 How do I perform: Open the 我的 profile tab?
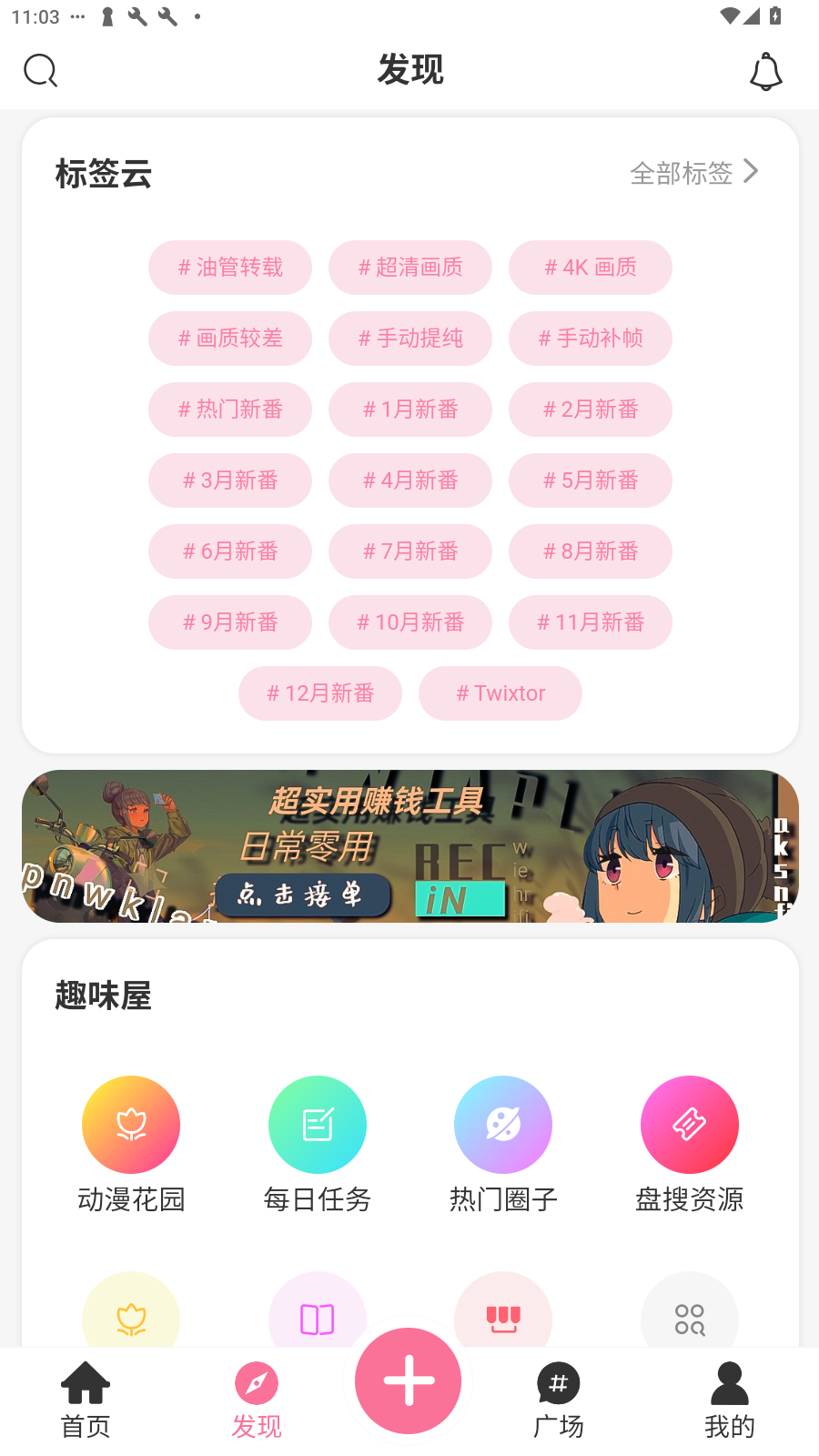click(728, 1401)
